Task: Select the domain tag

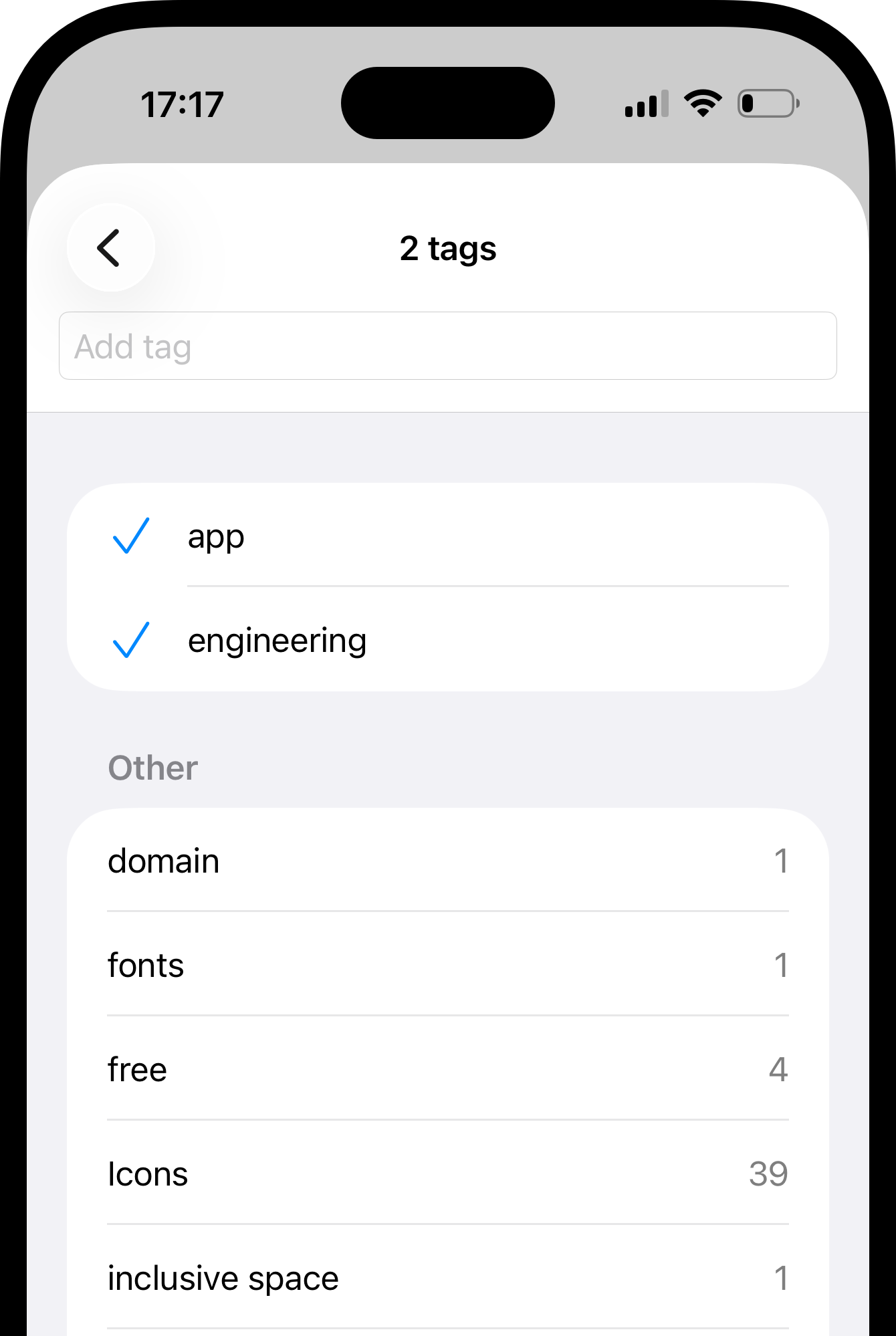Action: coord(447,861)
